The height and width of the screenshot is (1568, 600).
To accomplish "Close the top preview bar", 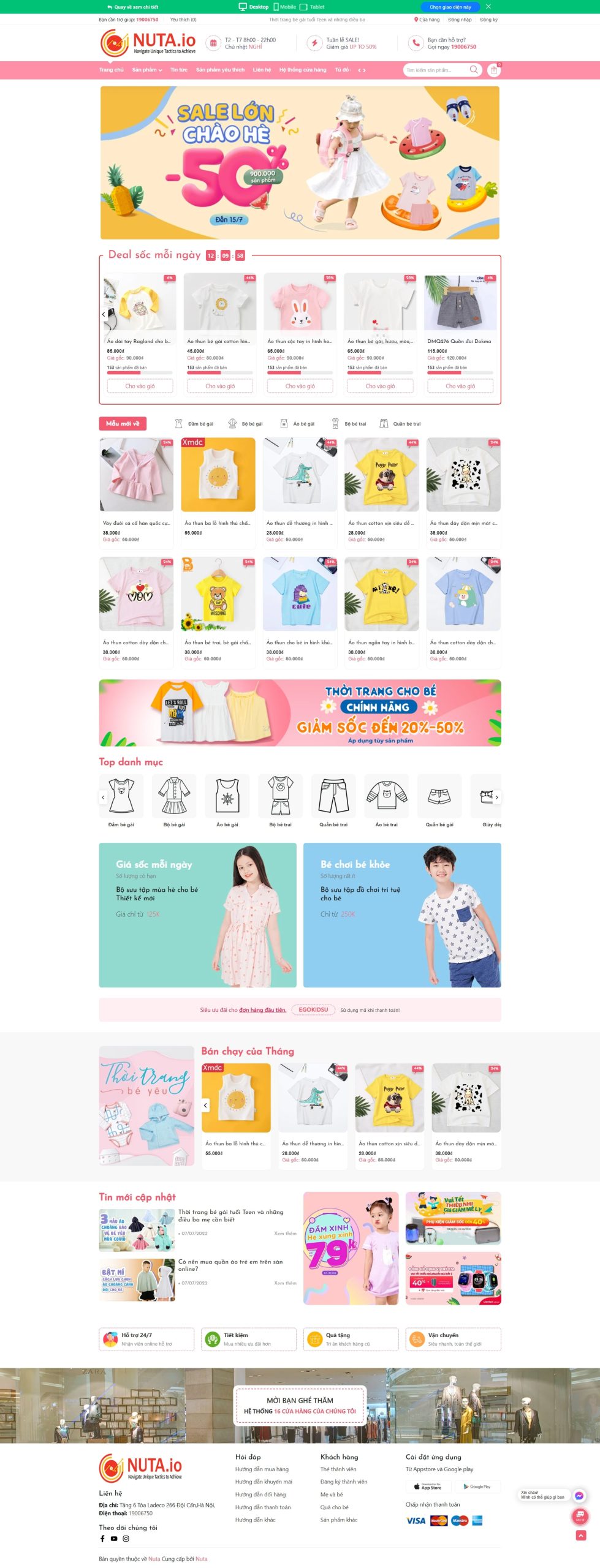I will point(488,7).
